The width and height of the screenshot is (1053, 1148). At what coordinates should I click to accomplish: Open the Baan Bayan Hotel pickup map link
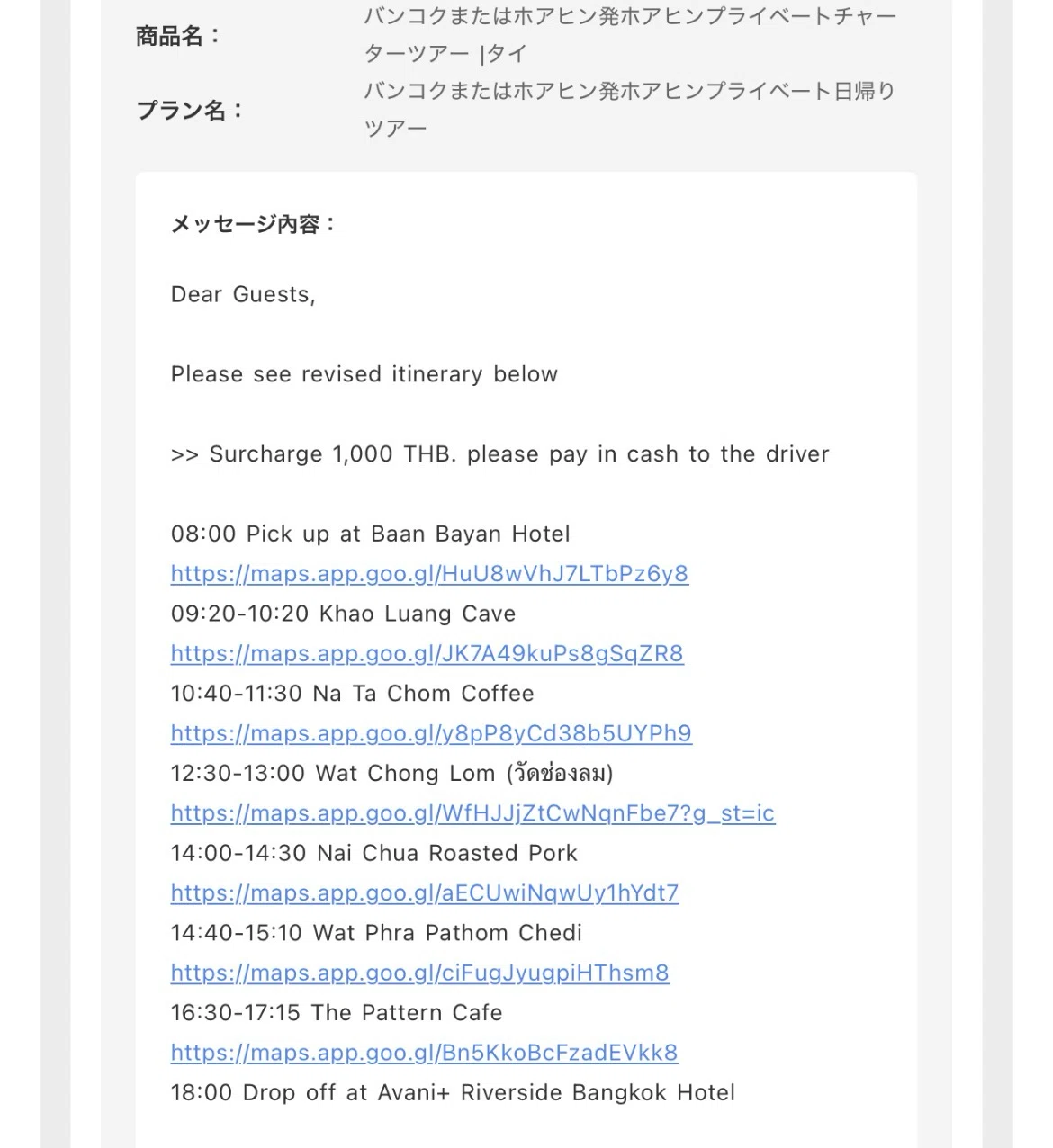(429, 574)
